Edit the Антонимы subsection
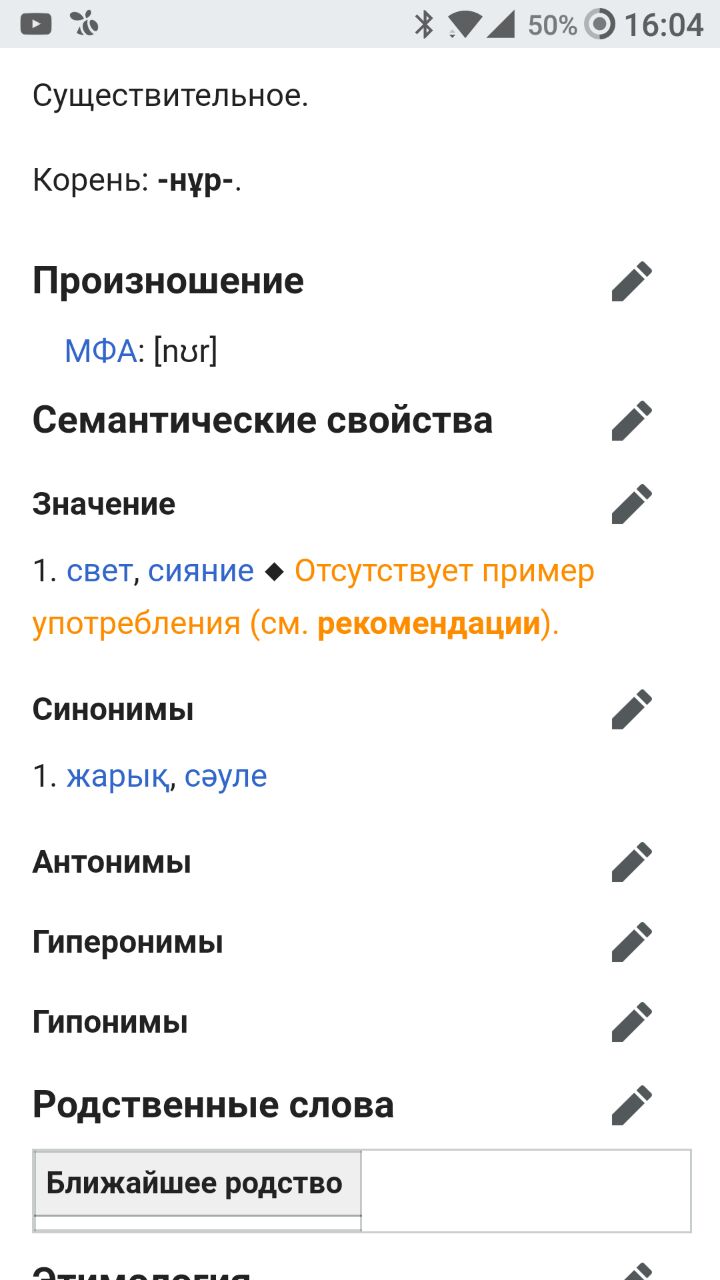 point(632,862)
